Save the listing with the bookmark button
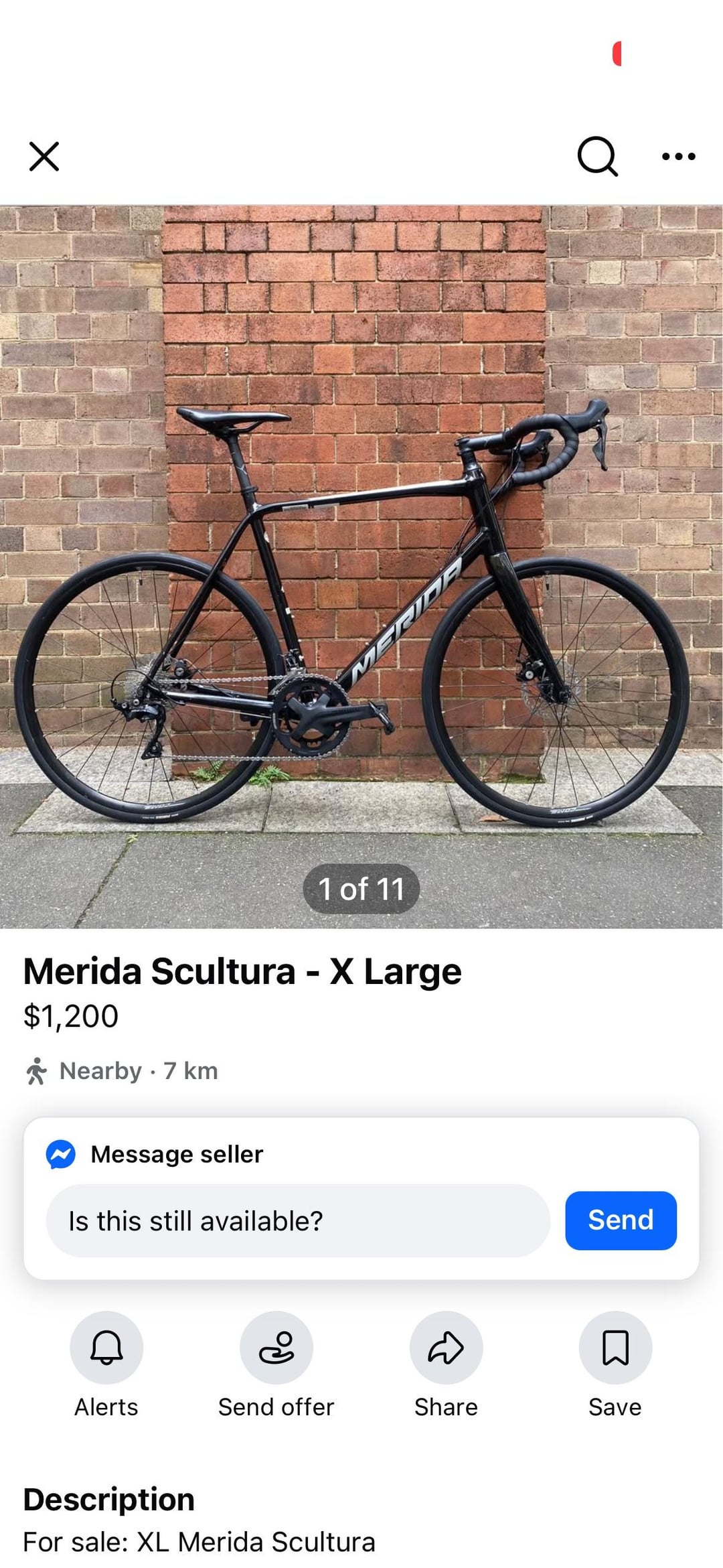The height and width of the screenshot is (1568, 723). [x=615, y=1348]
